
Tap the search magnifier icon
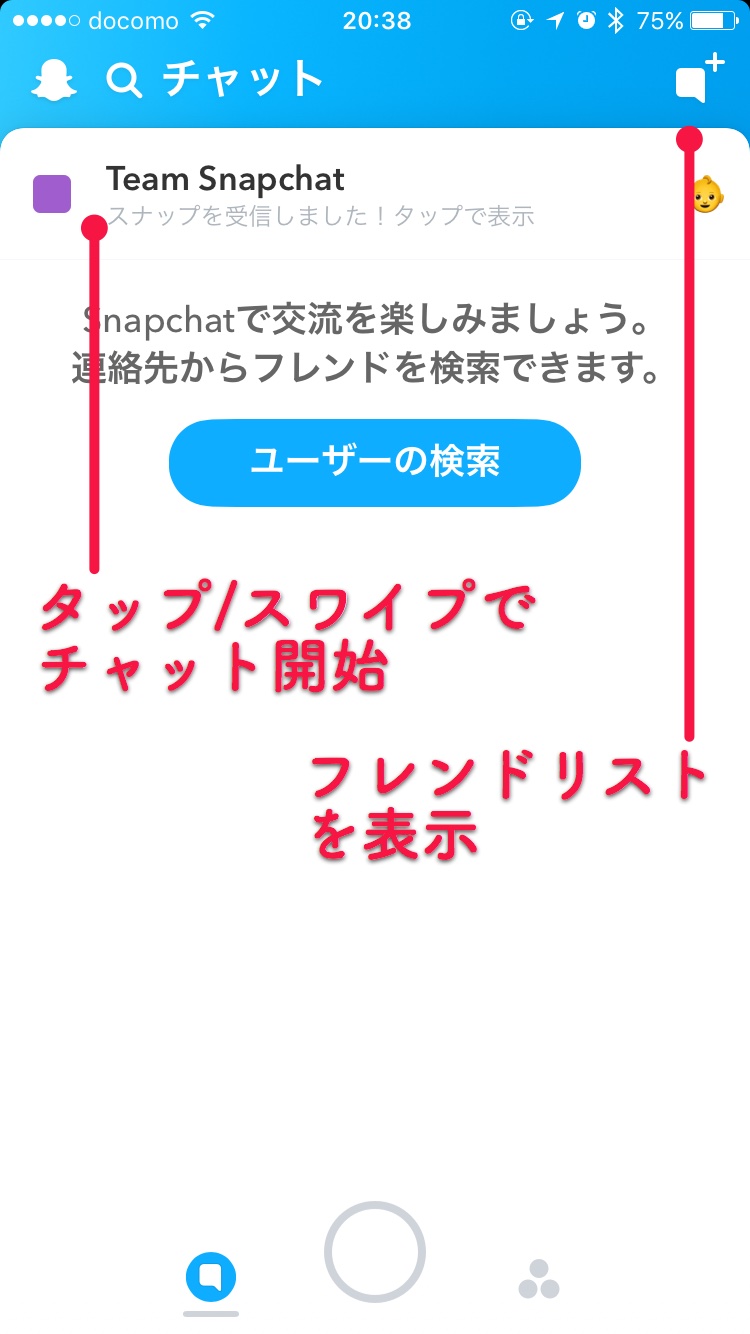(x=124, y=81)
